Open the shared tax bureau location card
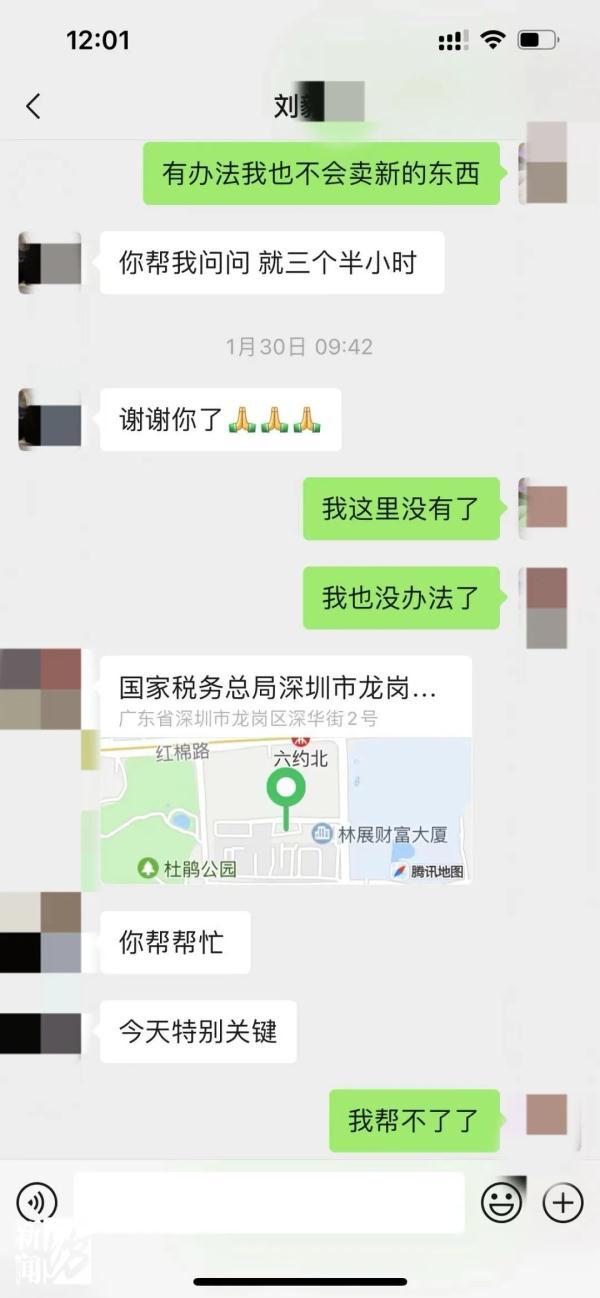This screenshot has height=1298, width=600. pos(285,770)
